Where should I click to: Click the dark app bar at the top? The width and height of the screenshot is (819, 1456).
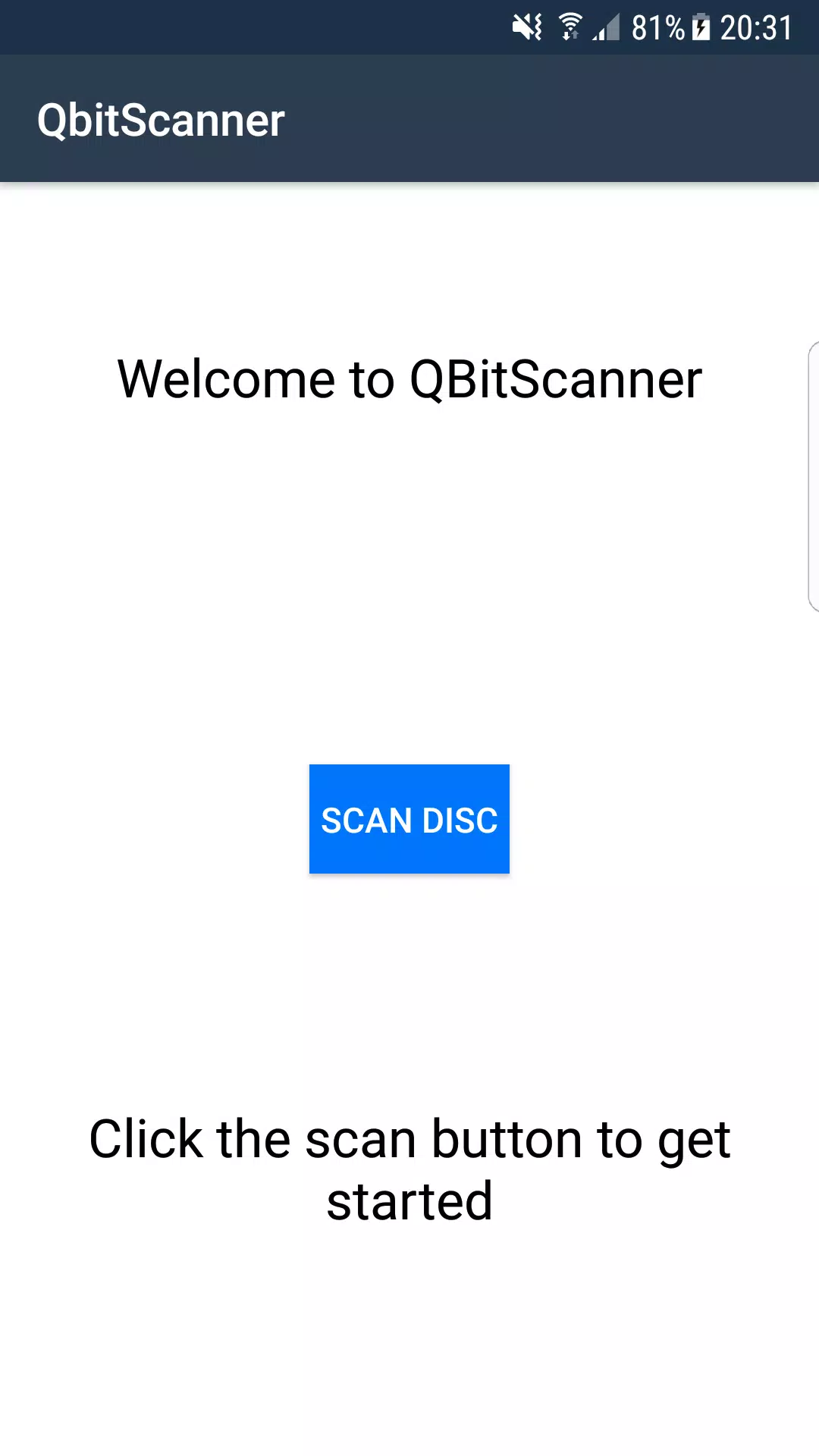tap(409, 119)
